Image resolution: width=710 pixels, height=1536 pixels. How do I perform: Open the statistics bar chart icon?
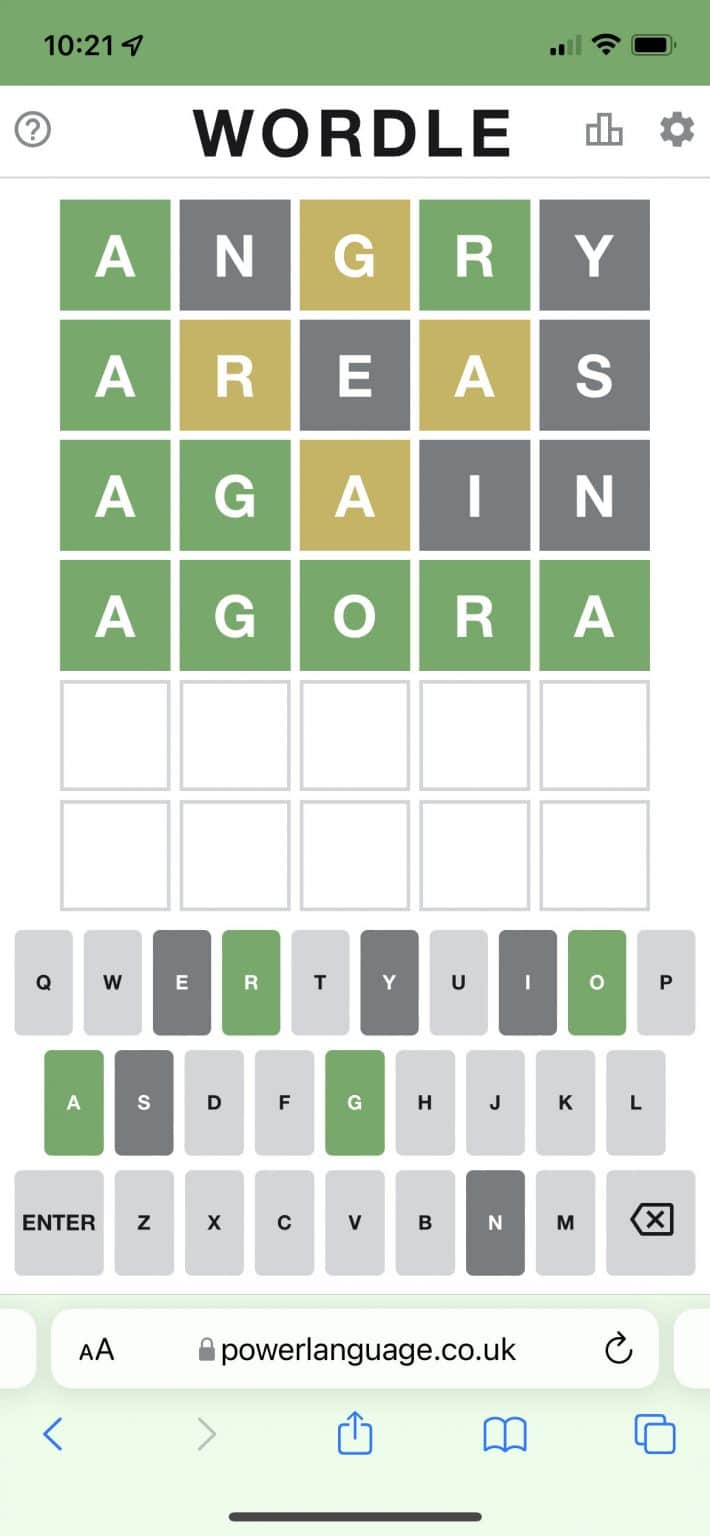point(604,130)
